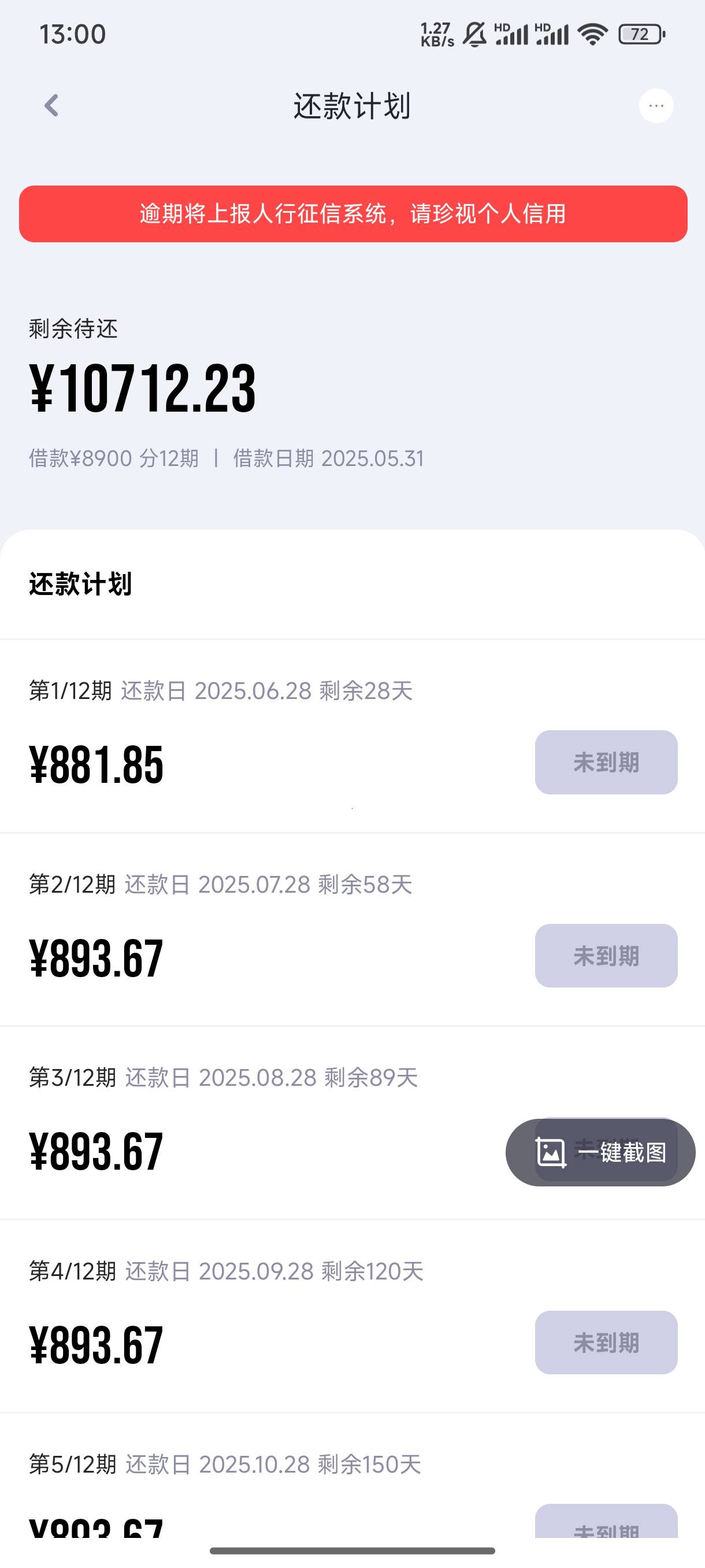Tap 未到期 button for installment 第1/12期
Image resolution: width=705 pixels, height=1568 pixels.
(606, 762)
